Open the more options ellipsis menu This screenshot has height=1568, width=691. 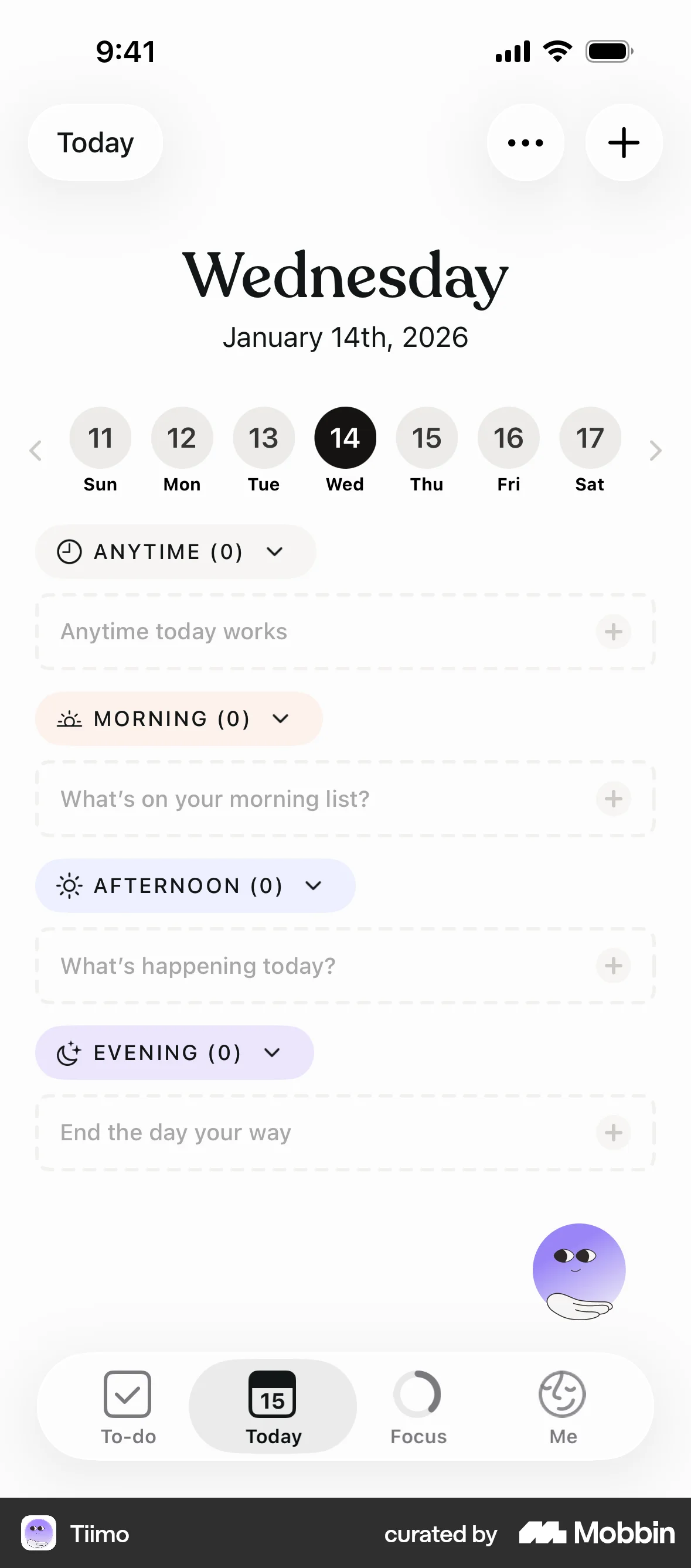525,142
